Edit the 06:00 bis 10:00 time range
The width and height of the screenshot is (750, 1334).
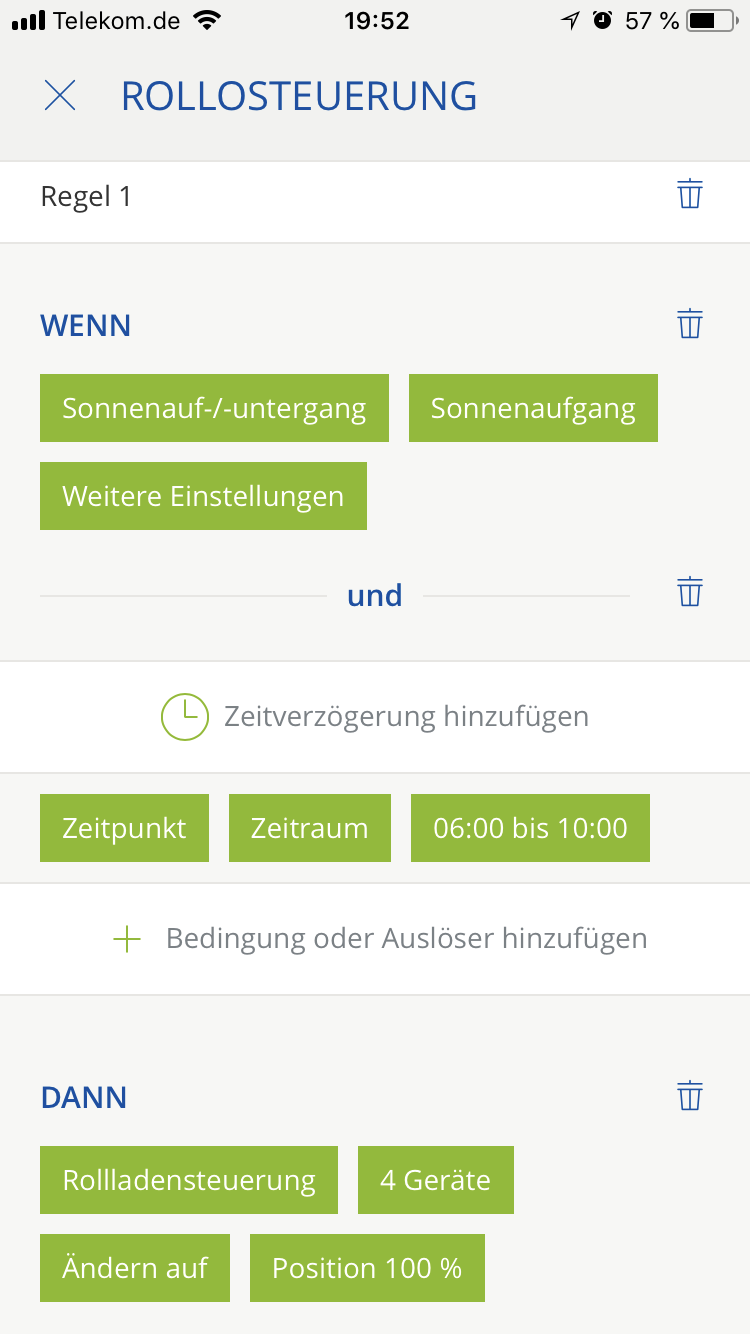tap(530, 828)
